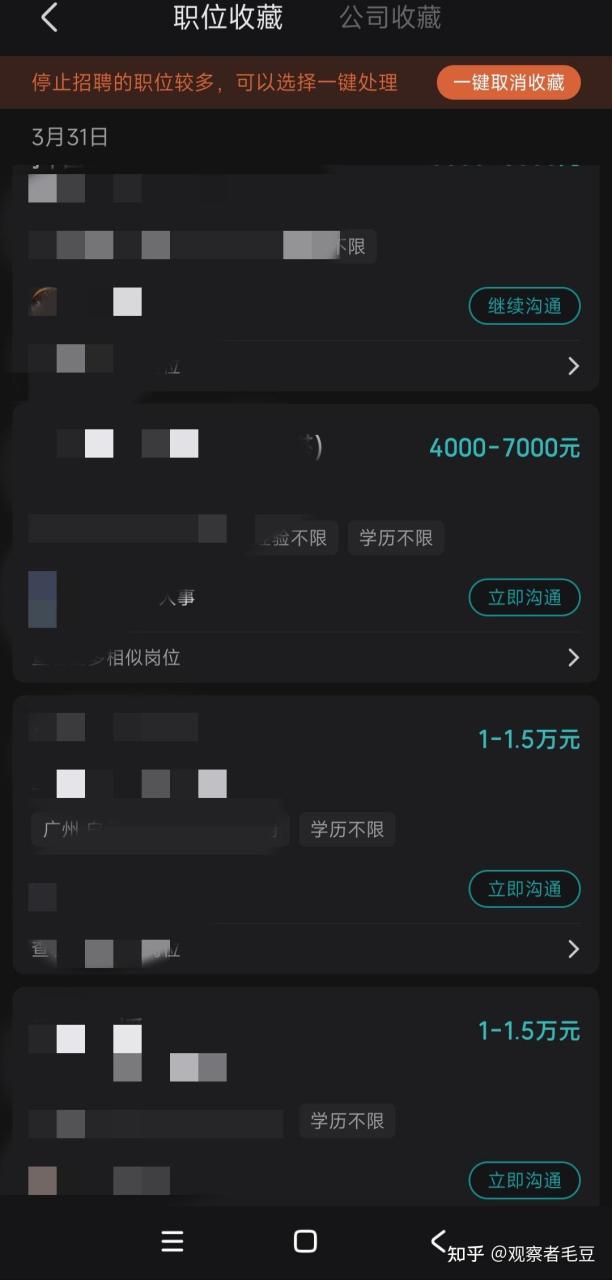Go back using the top-left arrow

point(49,18)
